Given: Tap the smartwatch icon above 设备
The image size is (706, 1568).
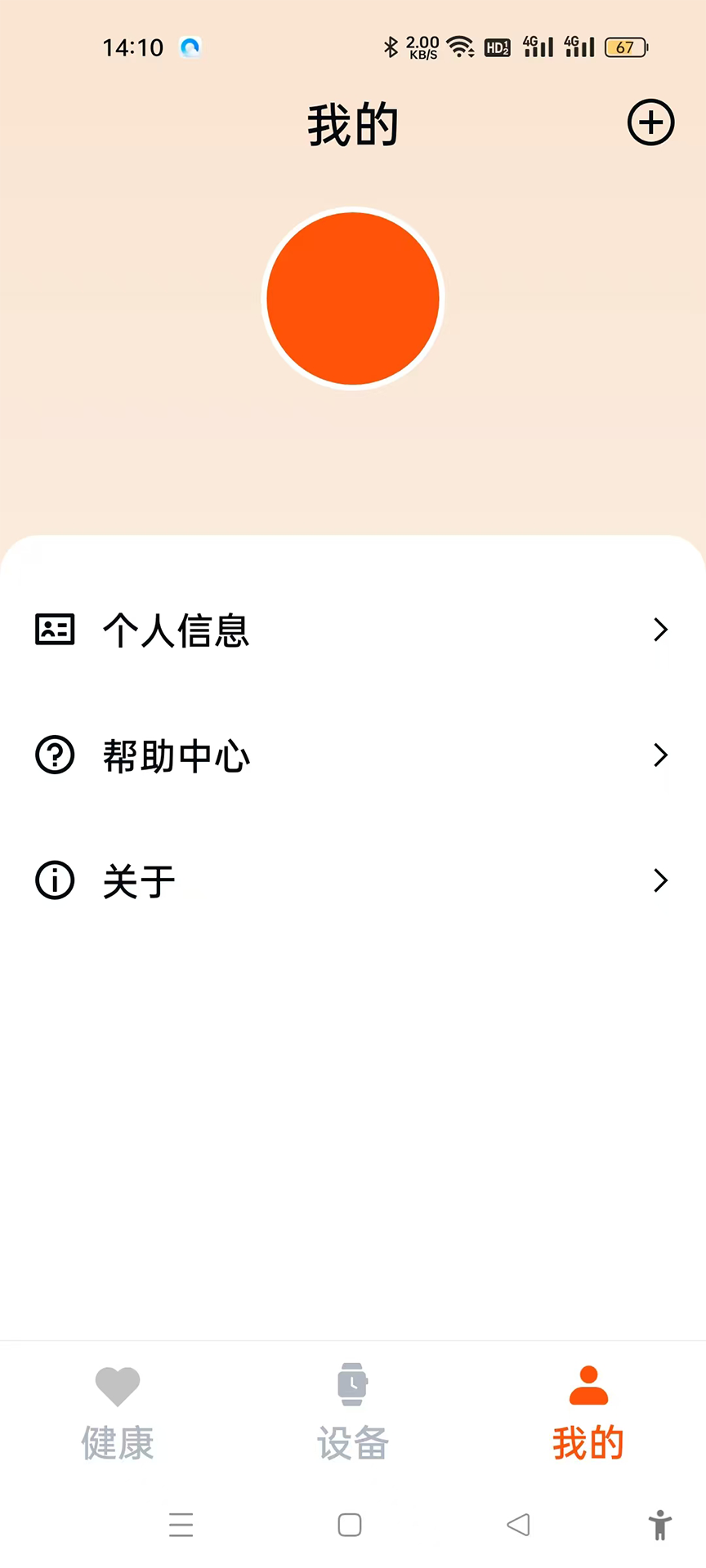Looking at the screenshot, I should click(x=352, y=1383).
